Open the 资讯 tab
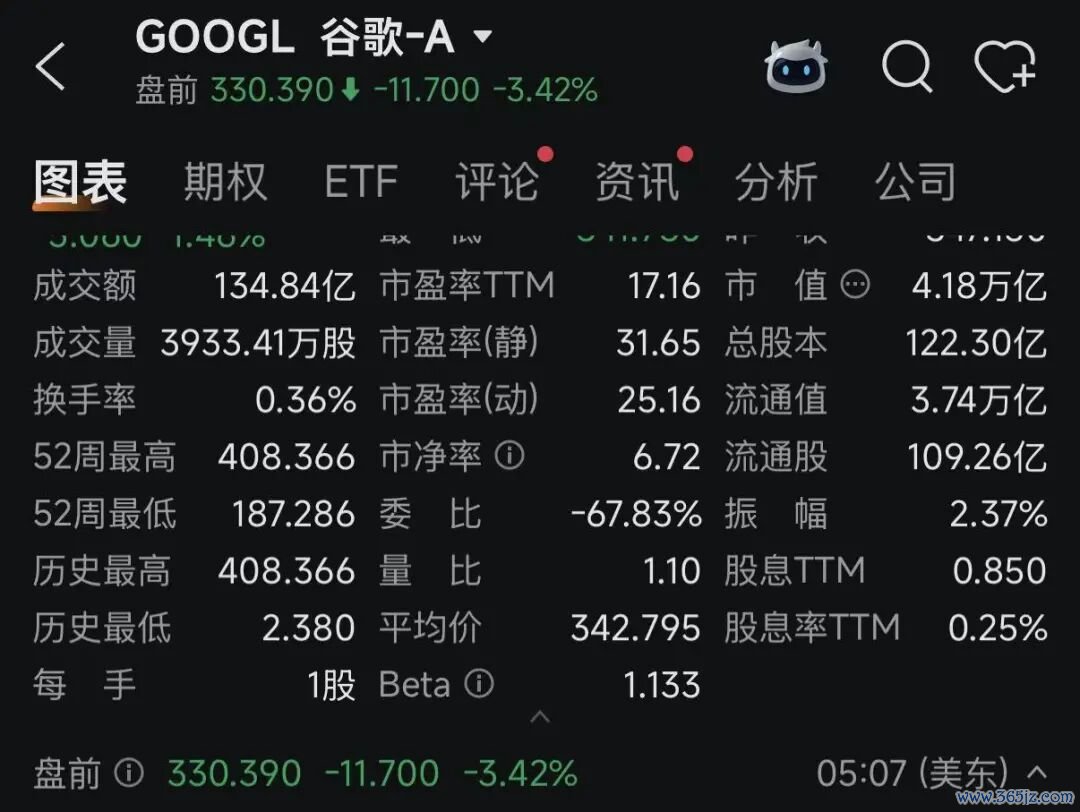The height and width of the screenshot is (812, 1080). (637, 182)
